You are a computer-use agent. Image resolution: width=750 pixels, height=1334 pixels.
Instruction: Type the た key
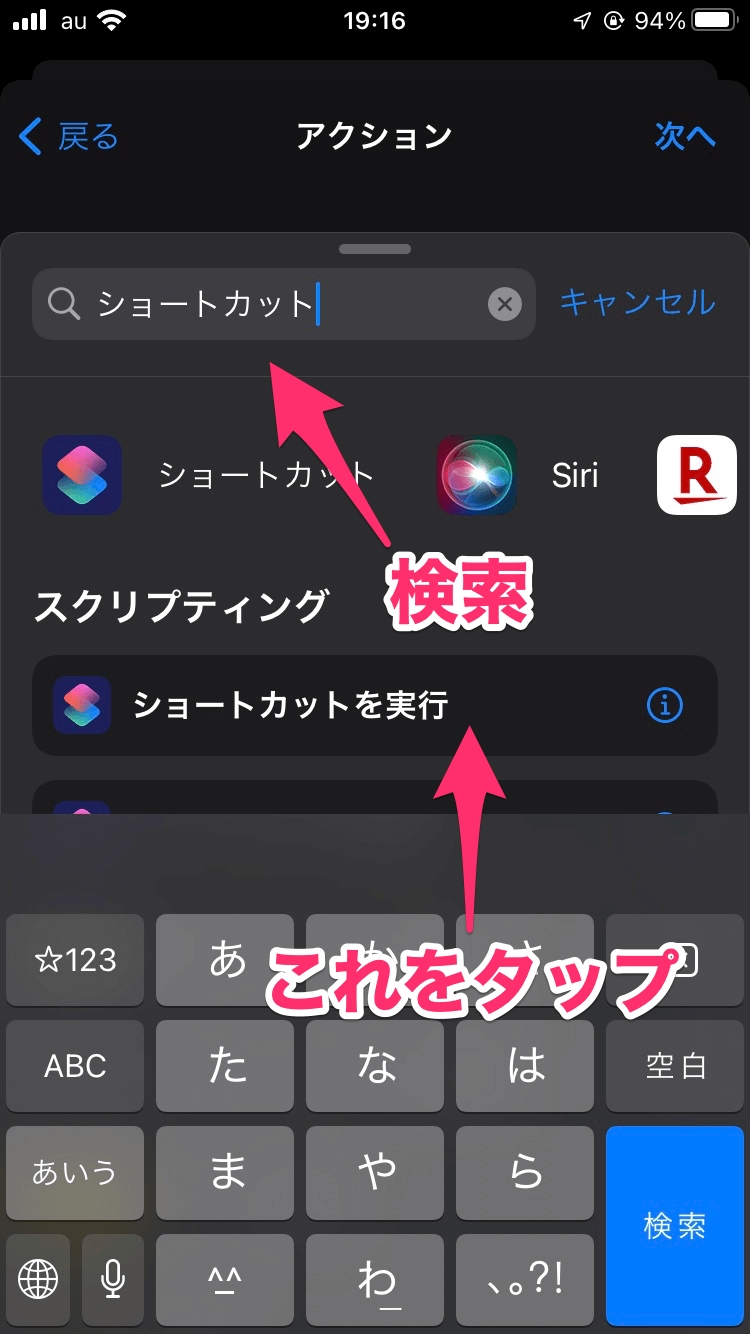coord(226,1066)
